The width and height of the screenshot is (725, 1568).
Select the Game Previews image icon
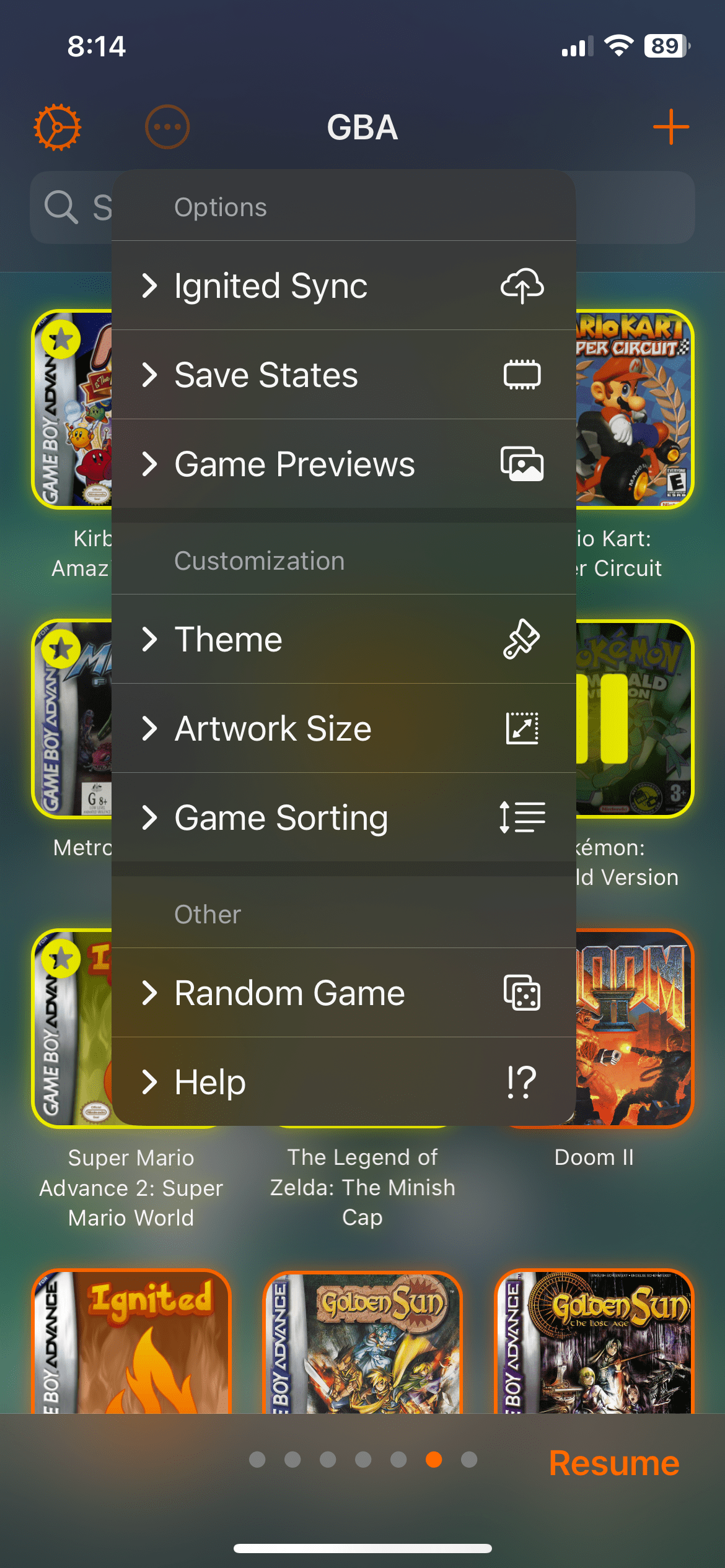click(x=521, y=463)
